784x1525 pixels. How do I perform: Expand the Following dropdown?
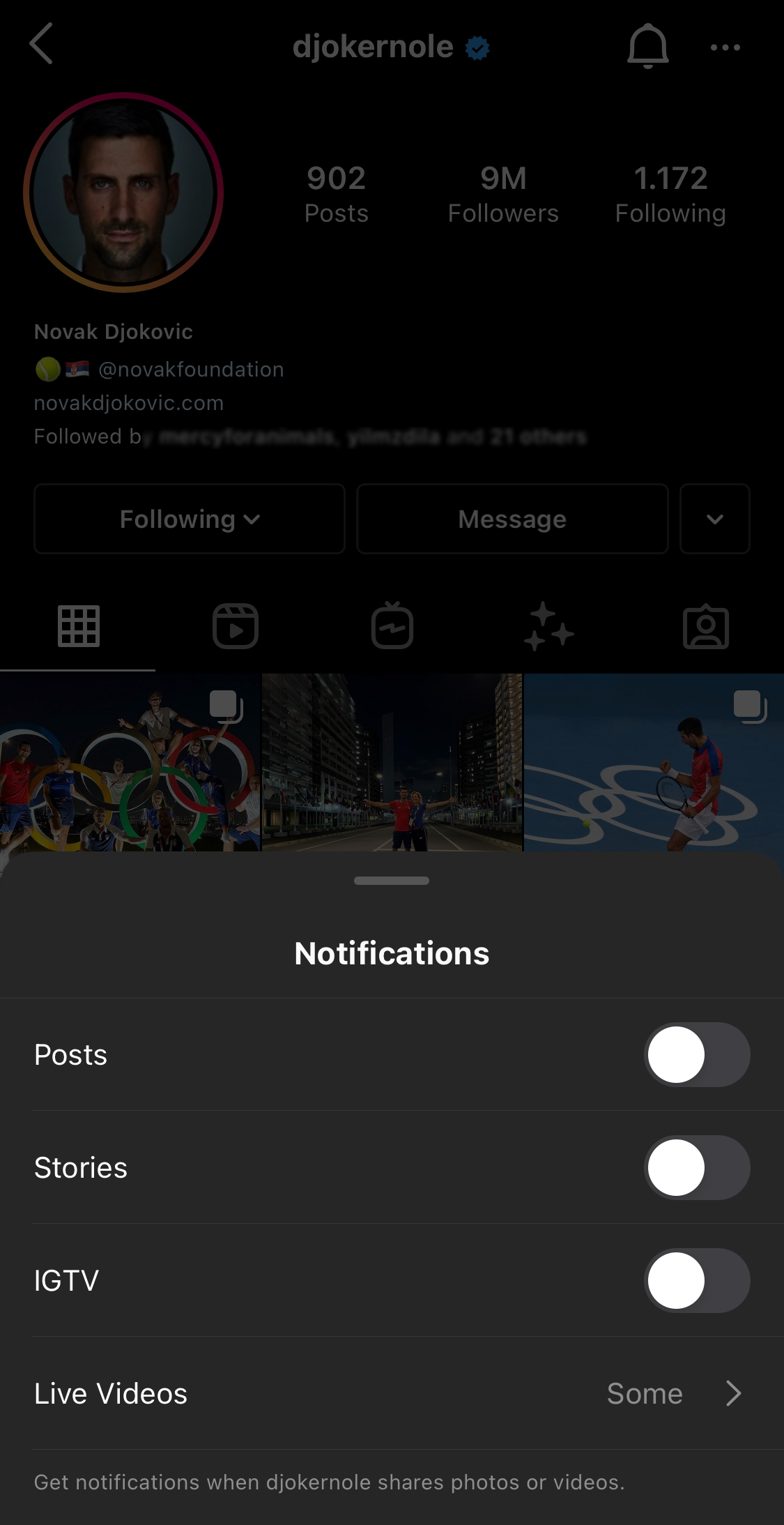(189, 519)
